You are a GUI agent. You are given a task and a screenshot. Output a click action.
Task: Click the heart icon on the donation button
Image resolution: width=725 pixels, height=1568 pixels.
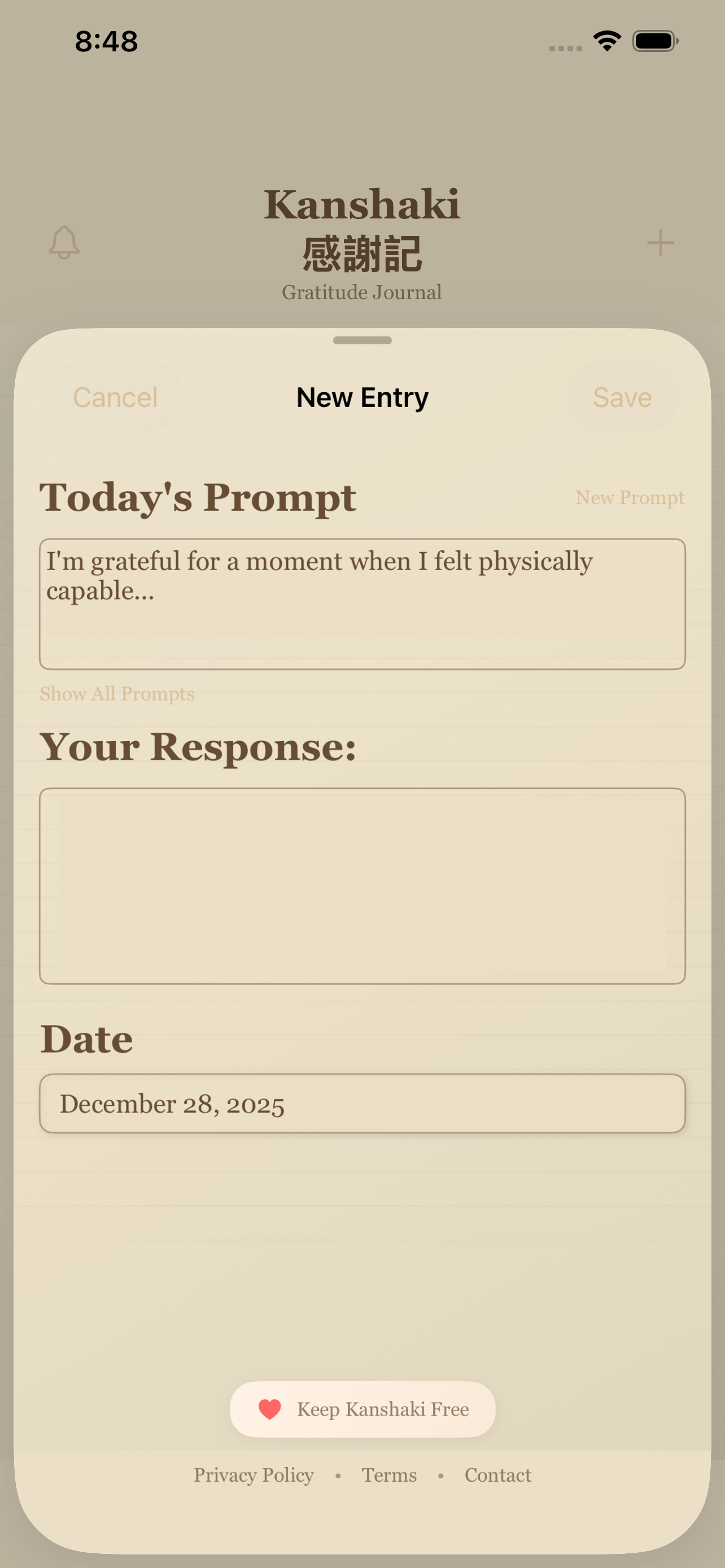(270, 1410)
